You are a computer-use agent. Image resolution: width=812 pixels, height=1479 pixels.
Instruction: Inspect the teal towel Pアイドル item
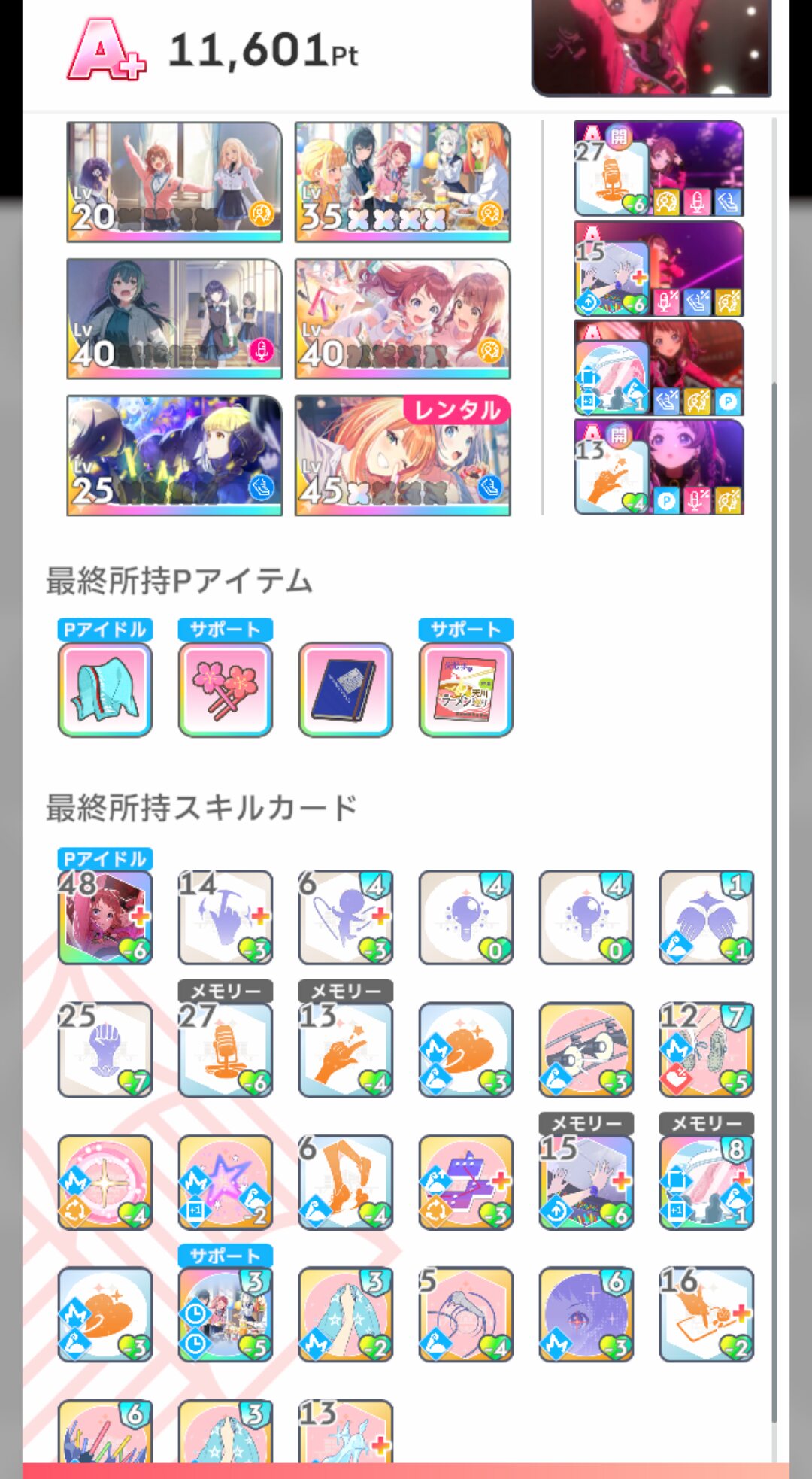105,690
